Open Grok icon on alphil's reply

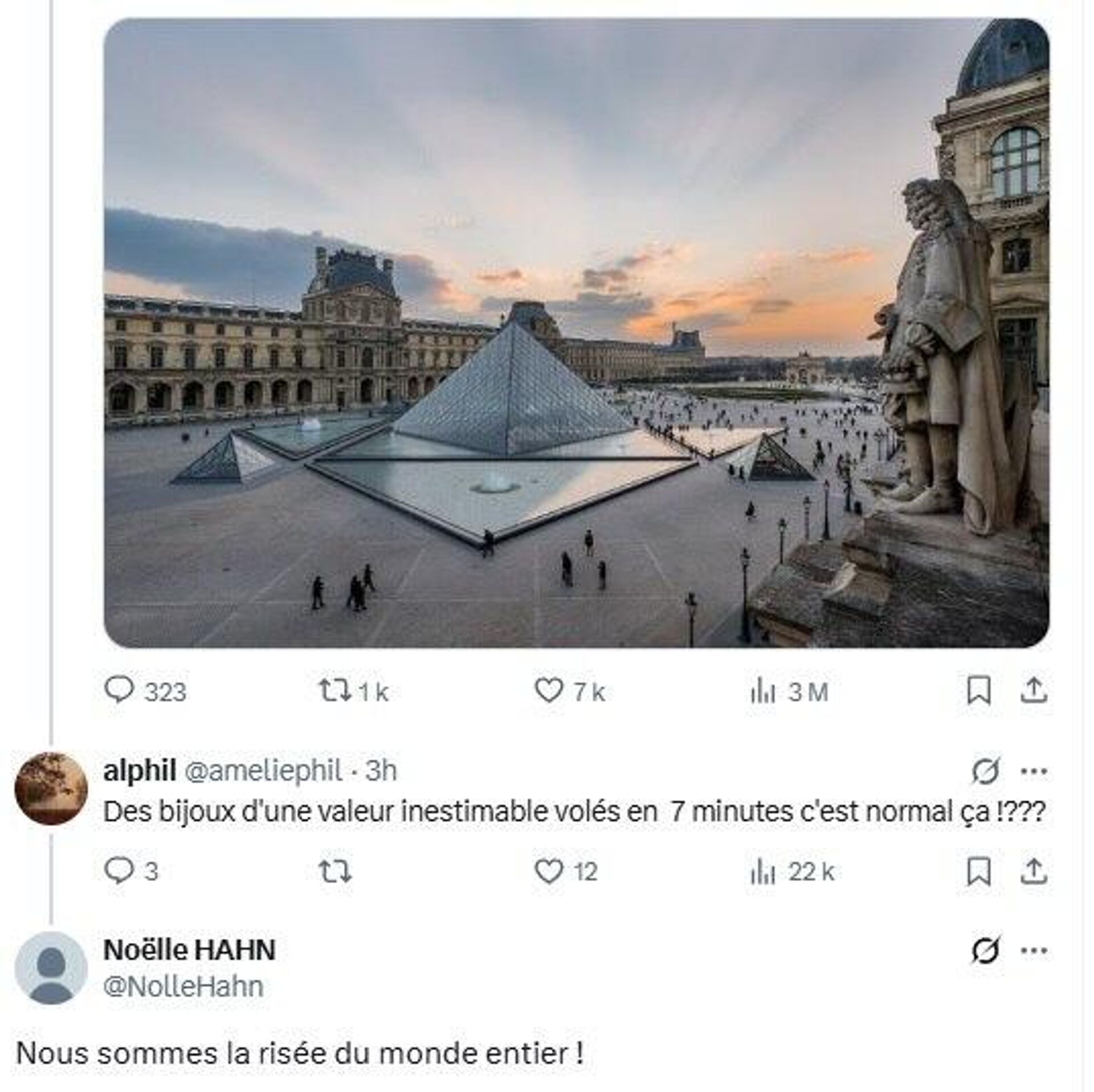pos(985,772)
